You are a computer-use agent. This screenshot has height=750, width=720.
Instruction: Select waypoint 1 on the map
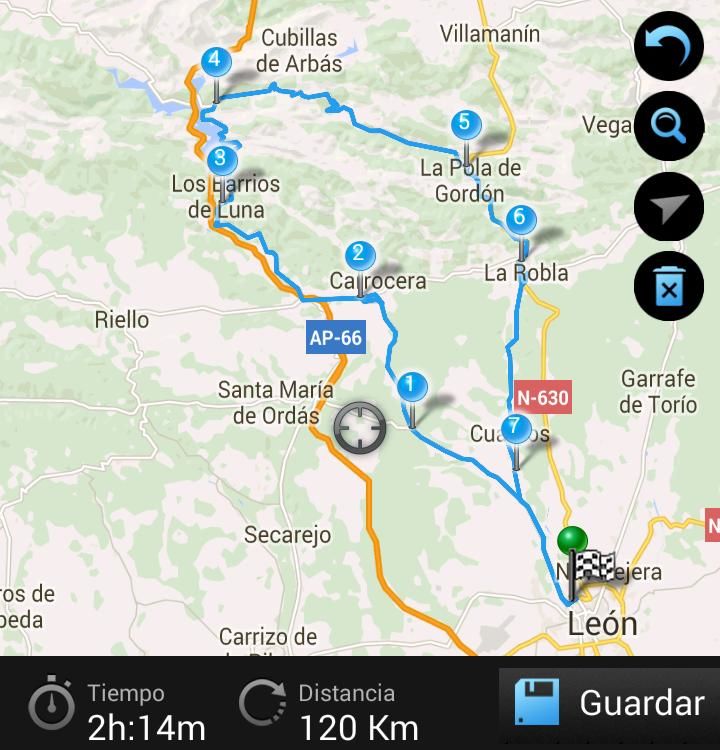click(411, 388)
